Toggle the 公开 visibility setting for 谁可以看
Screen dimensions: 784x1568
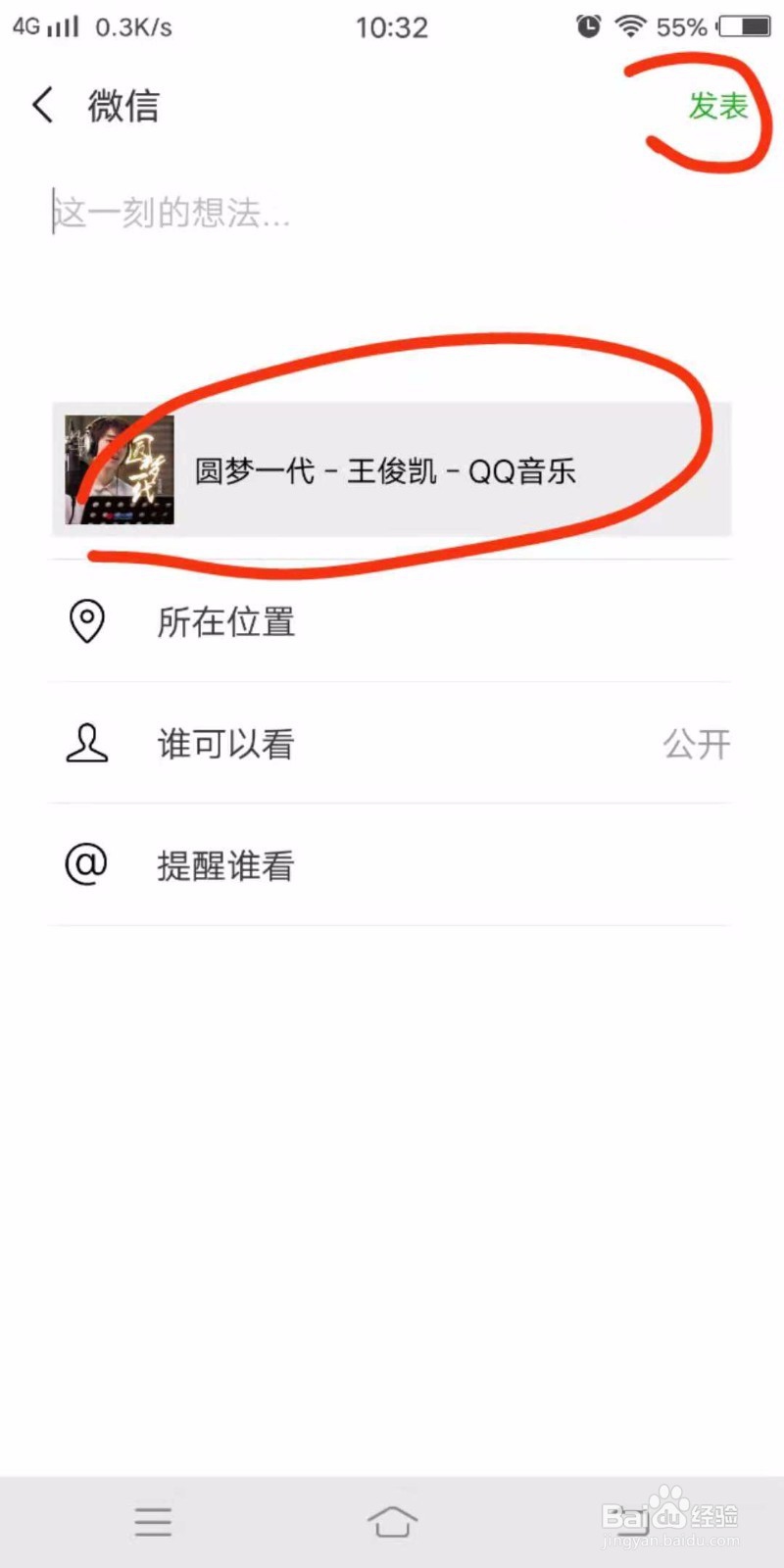coord(696,744)
